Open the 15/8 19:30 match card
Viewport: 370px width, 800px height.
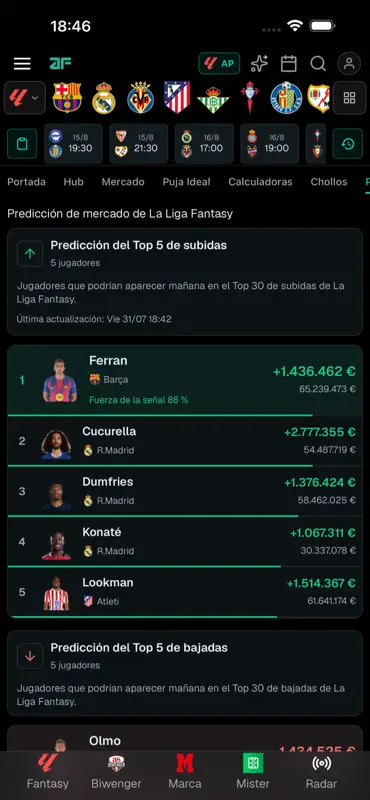pos(73,143)
